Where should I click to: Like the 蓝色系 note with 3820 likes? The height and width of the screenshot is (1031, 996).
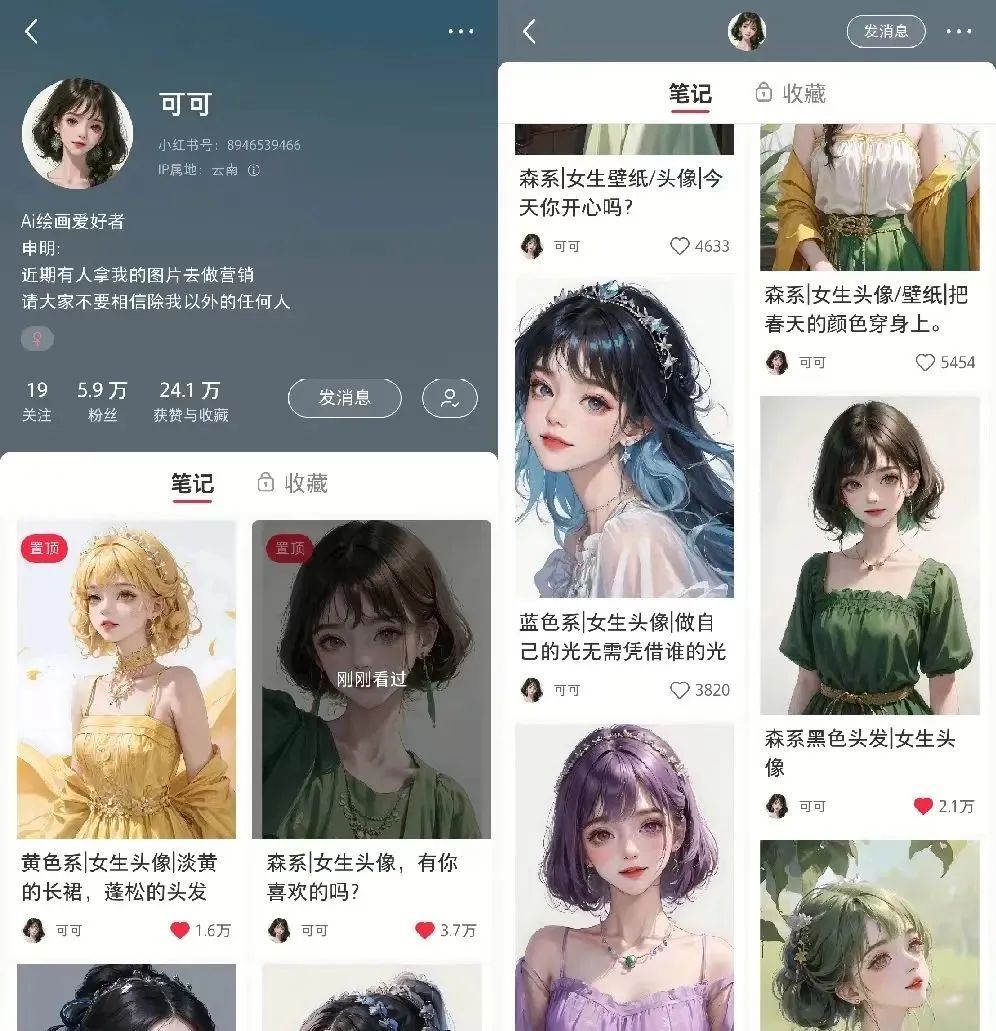[681, 690]
